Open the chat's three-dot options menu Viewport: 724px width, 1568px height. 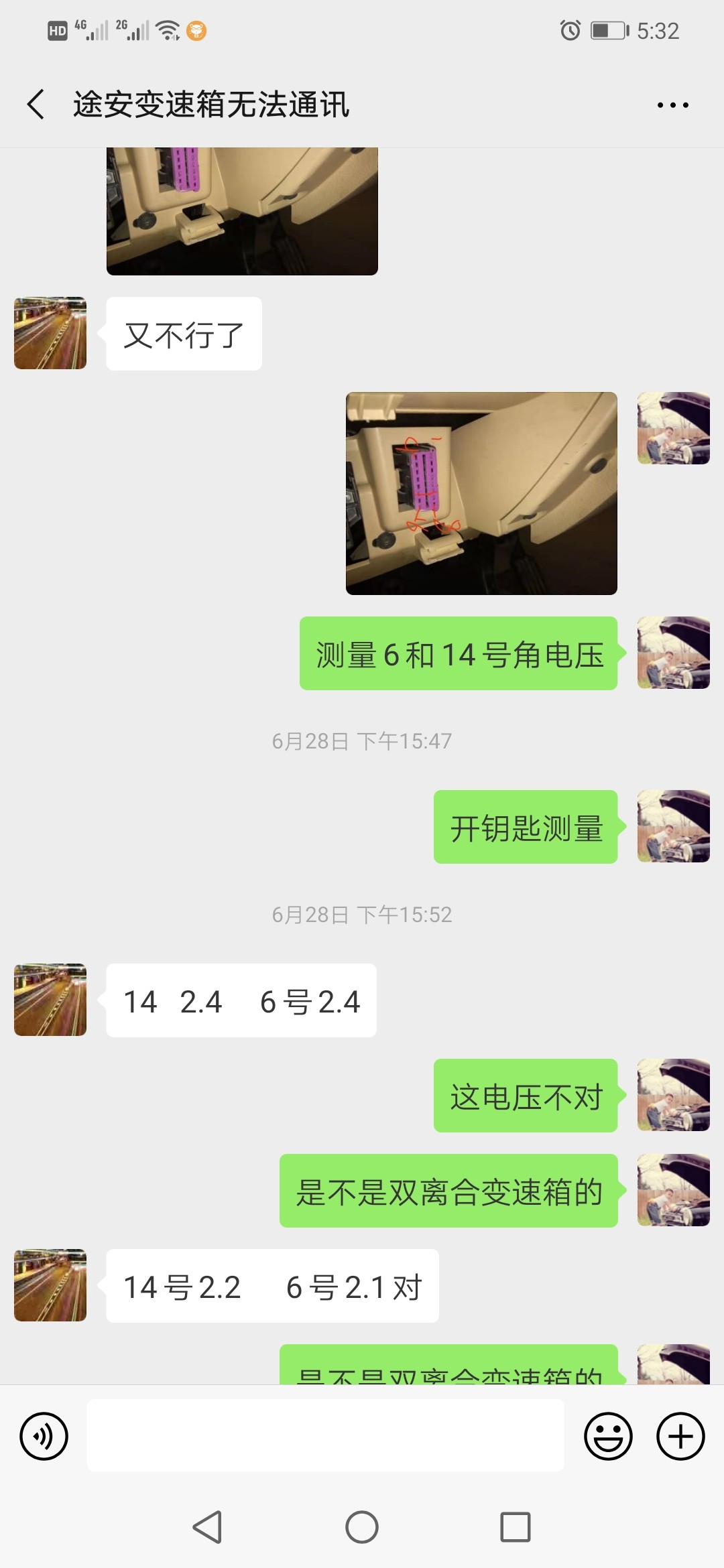(x=672, y=105)
